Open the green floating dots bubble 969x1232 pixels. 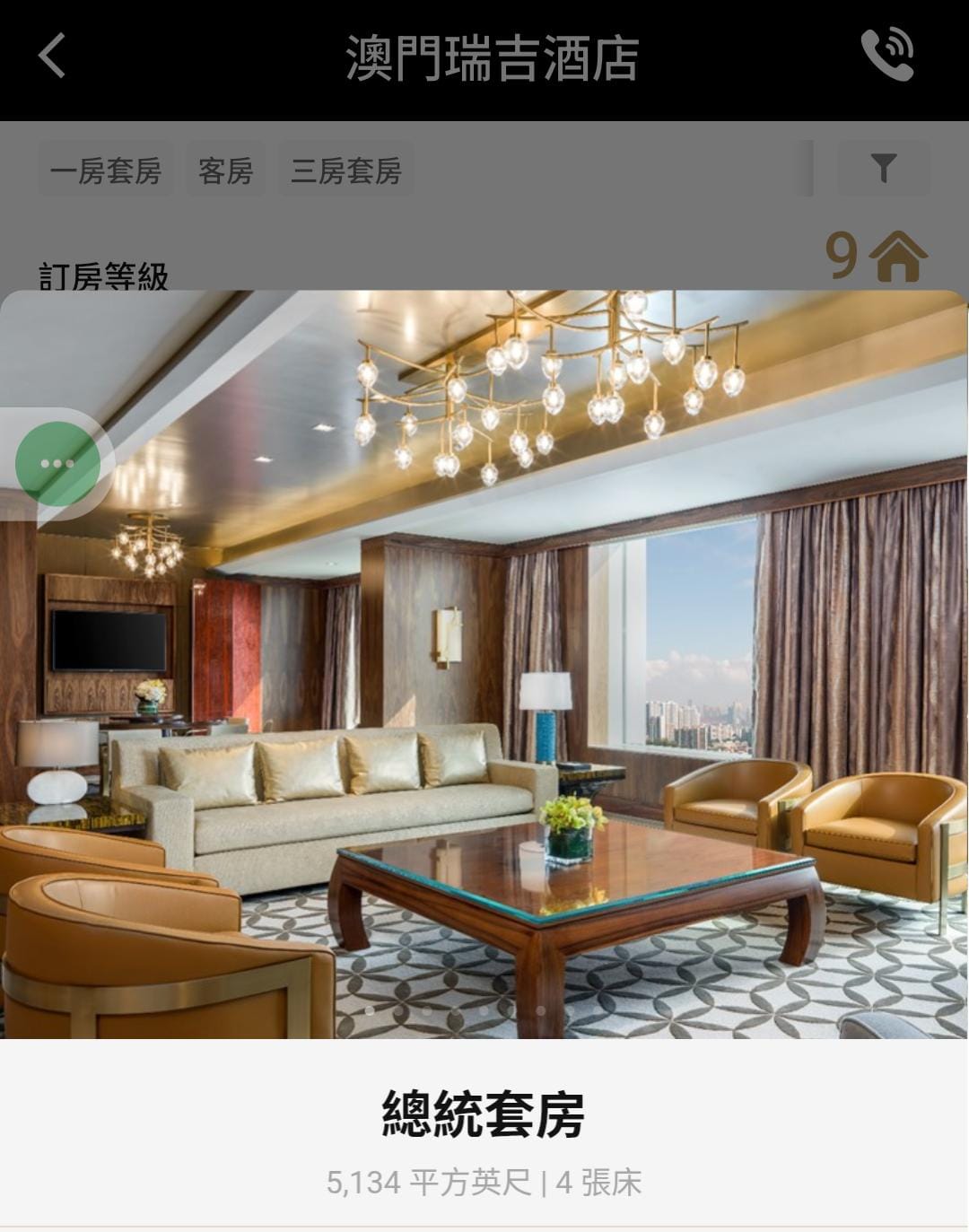[57, 463]
